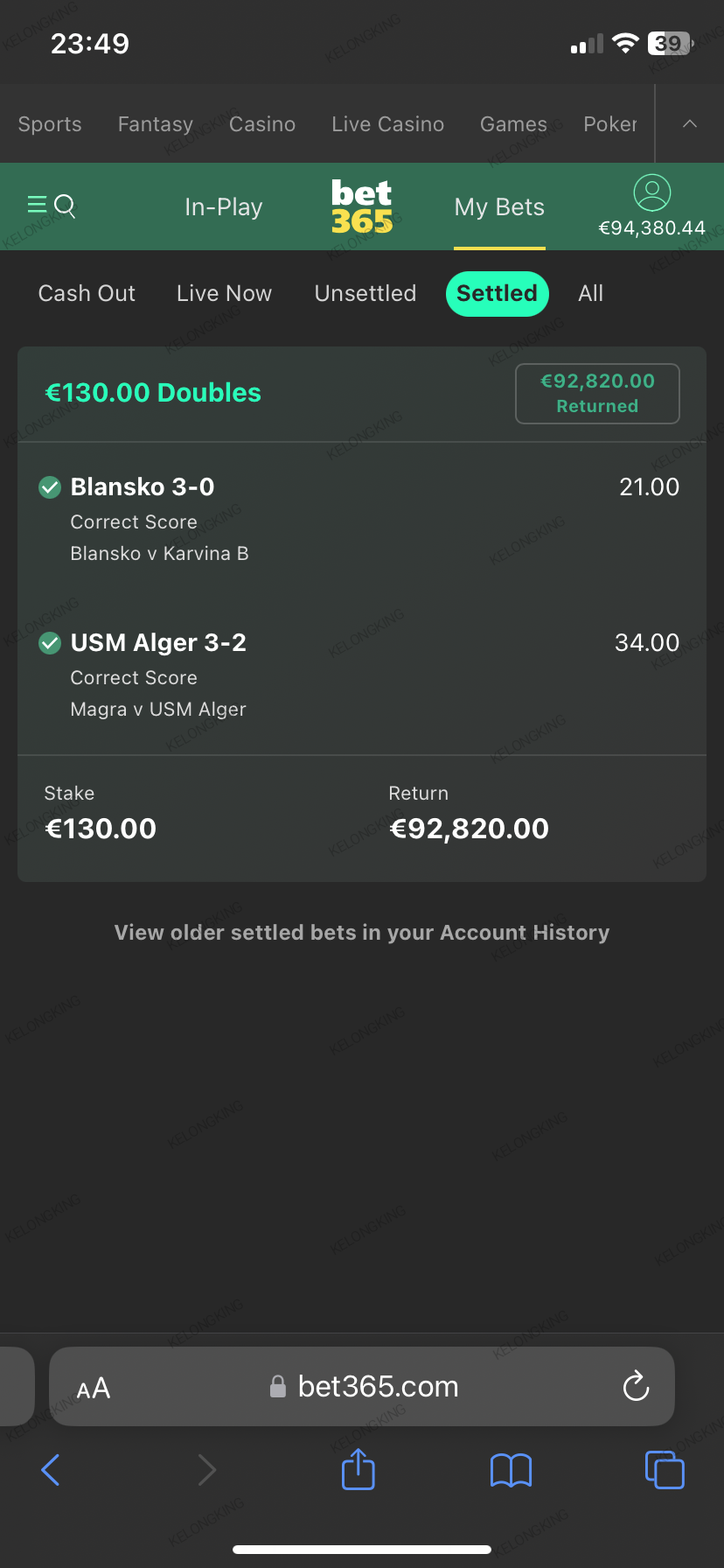Open Account History link for older bets

click(362, 933)
